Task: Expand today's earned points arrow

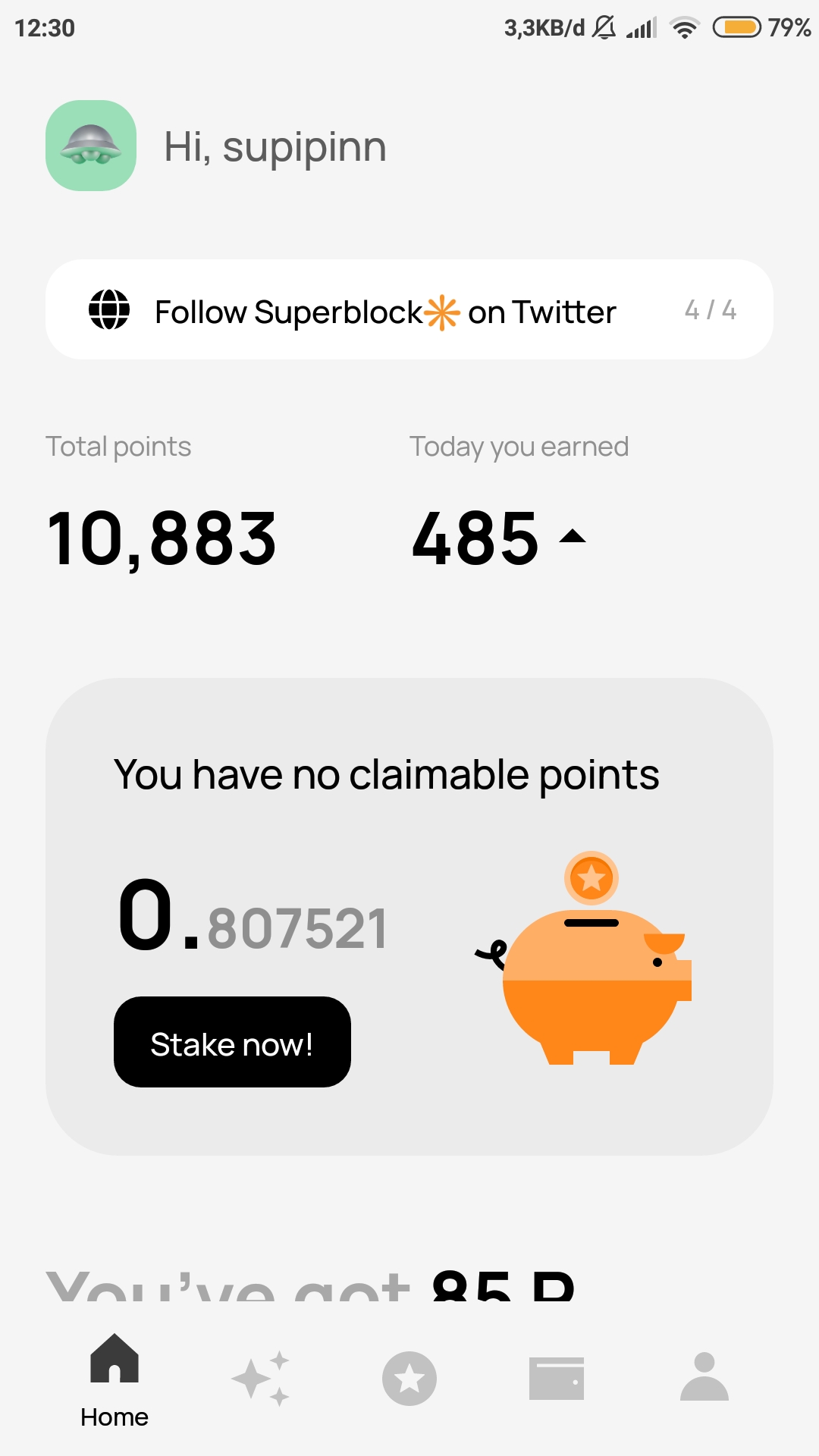Action: point(573,537)
